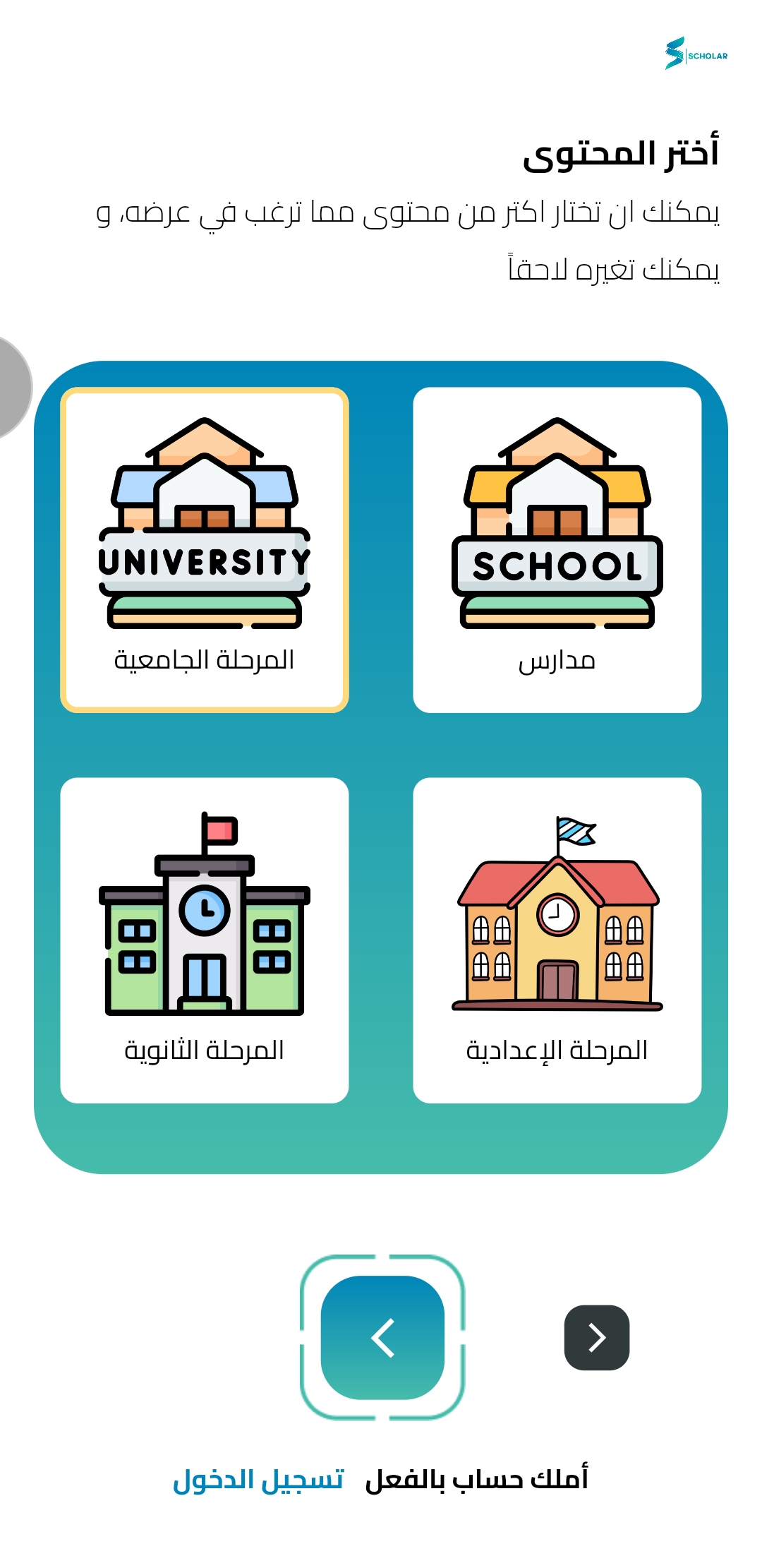Open the login link (تسجيل الدخول)
The width and height of the screenshot is (762, 1568).
[x=258, y=1478]
